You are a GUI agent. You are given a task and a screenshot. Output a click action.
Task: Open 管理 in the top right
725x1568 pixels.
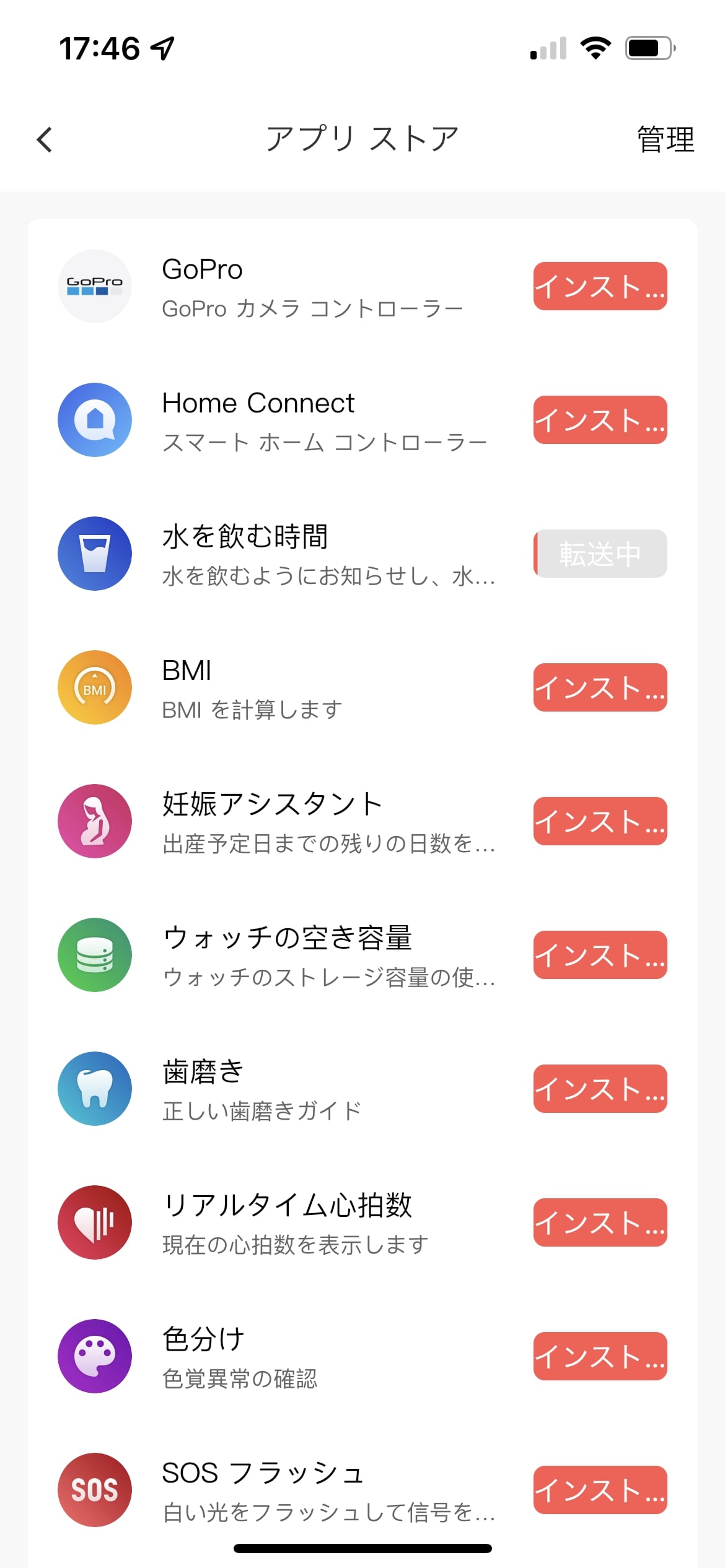(666, 139)
